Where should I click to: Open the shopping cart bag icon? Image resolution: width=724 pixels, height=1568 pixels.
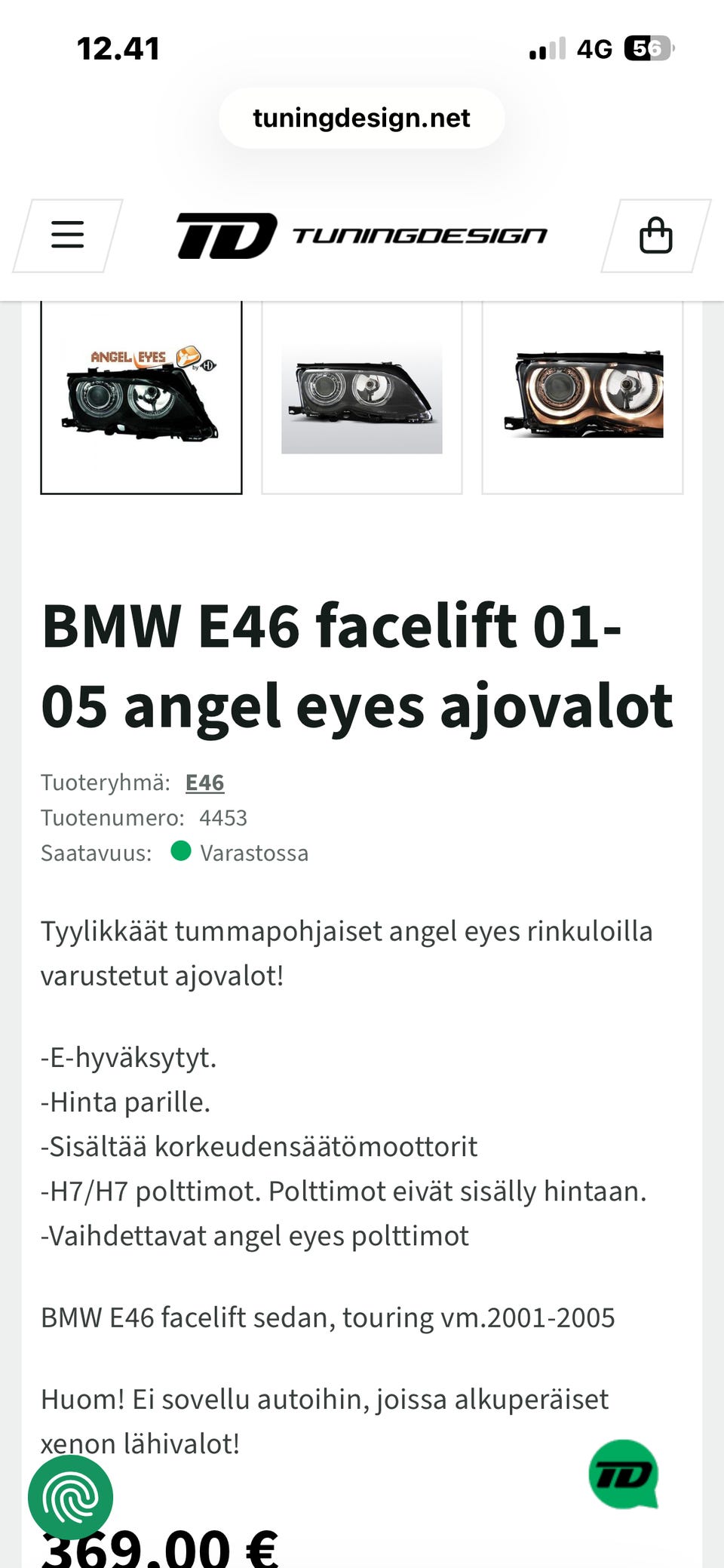(x=656, y=234)
